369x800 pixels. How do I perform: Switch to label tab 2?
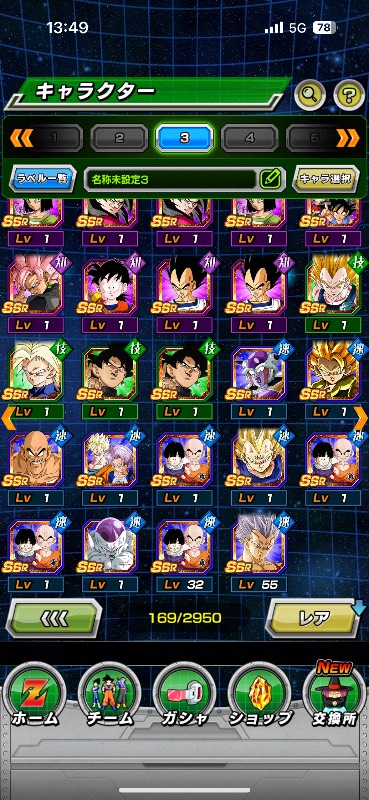(119, 138)
